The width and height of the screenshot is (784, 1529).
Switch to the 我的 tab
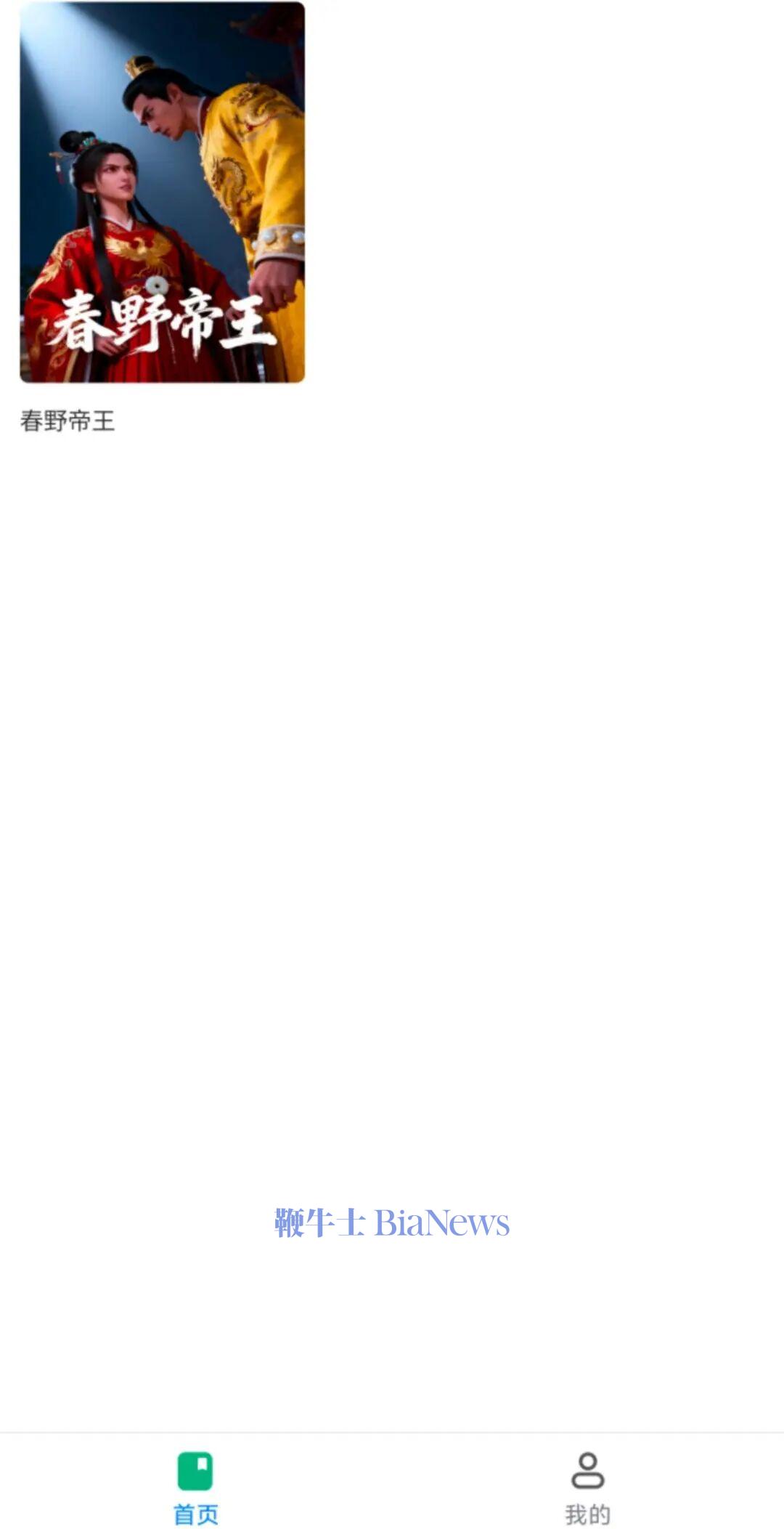tap(587, 1486)
